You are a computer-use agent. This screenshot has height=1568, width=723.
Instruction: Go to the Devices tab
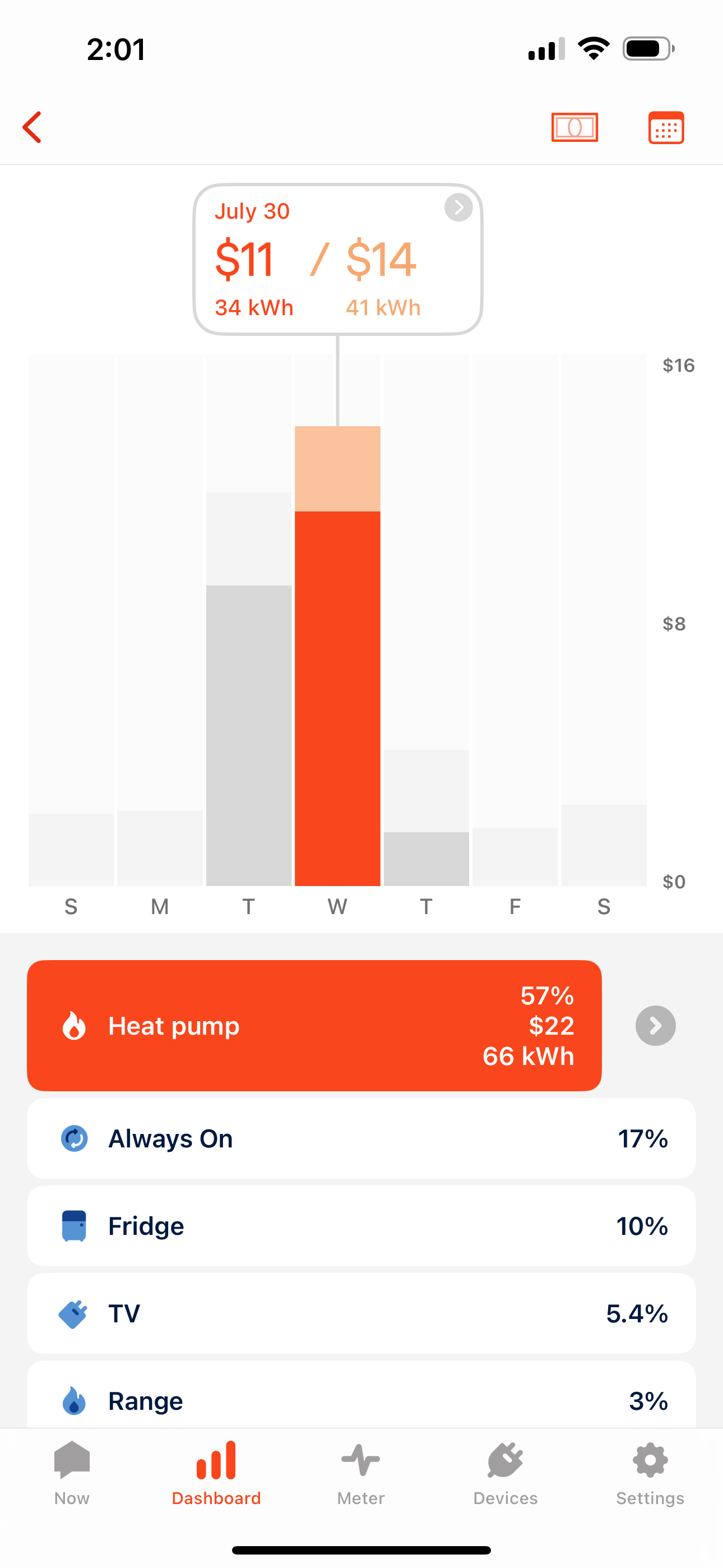tap(505, 1472)
